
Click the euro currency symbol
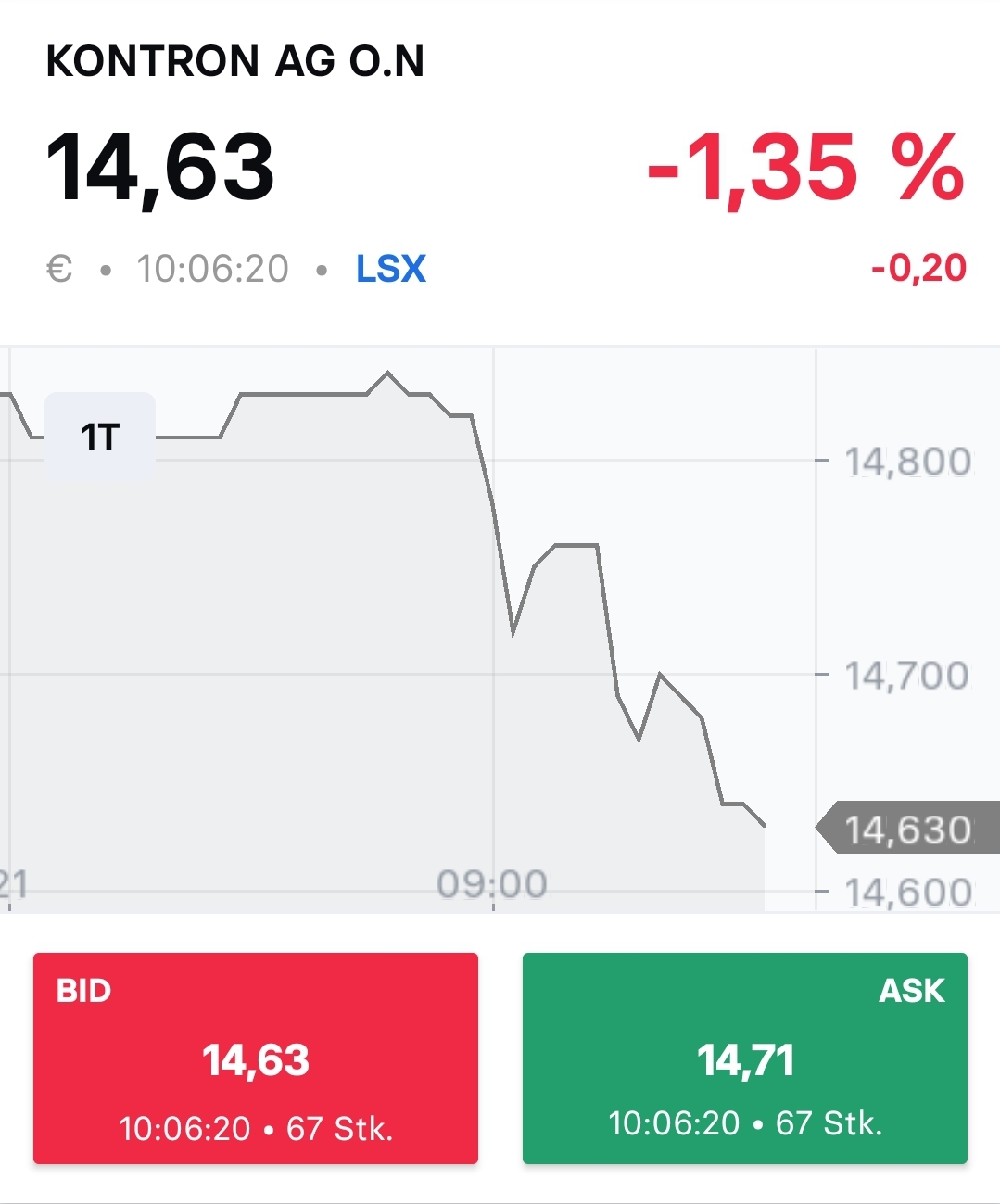59,269
